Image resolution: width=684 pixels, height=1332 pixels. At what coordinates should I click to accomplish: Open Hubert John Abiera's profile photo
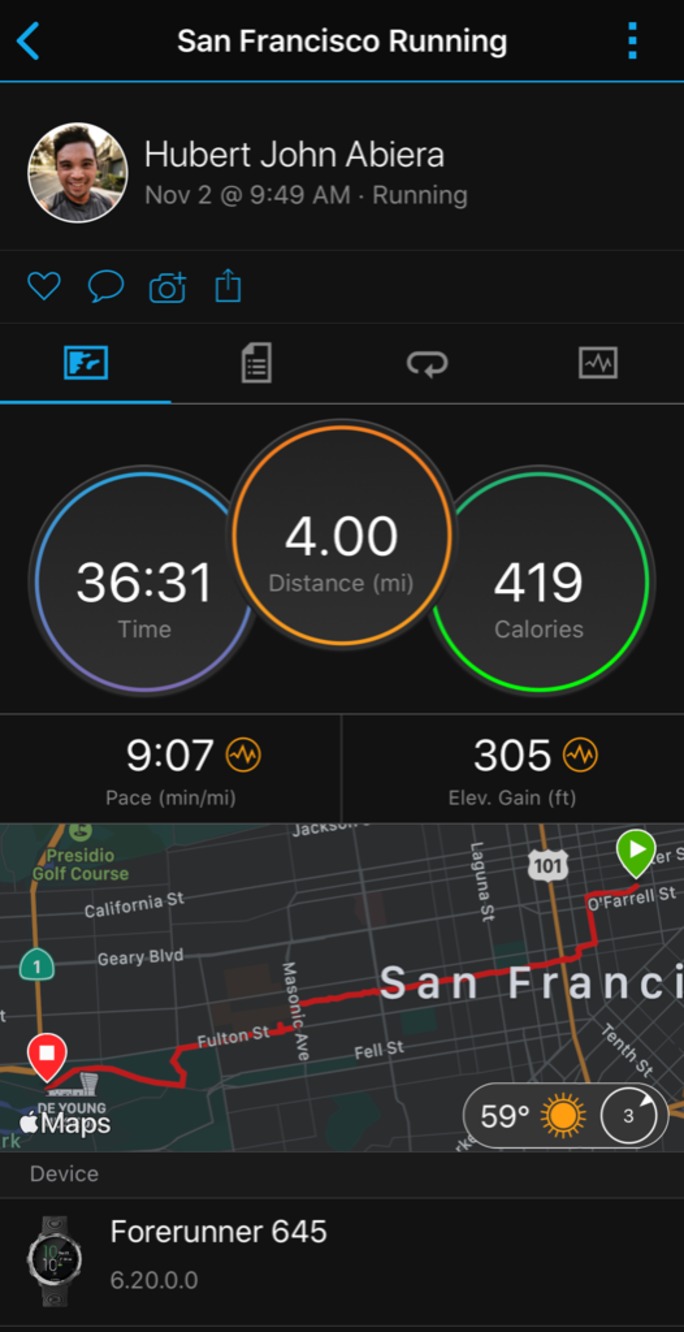pos(78,173)
